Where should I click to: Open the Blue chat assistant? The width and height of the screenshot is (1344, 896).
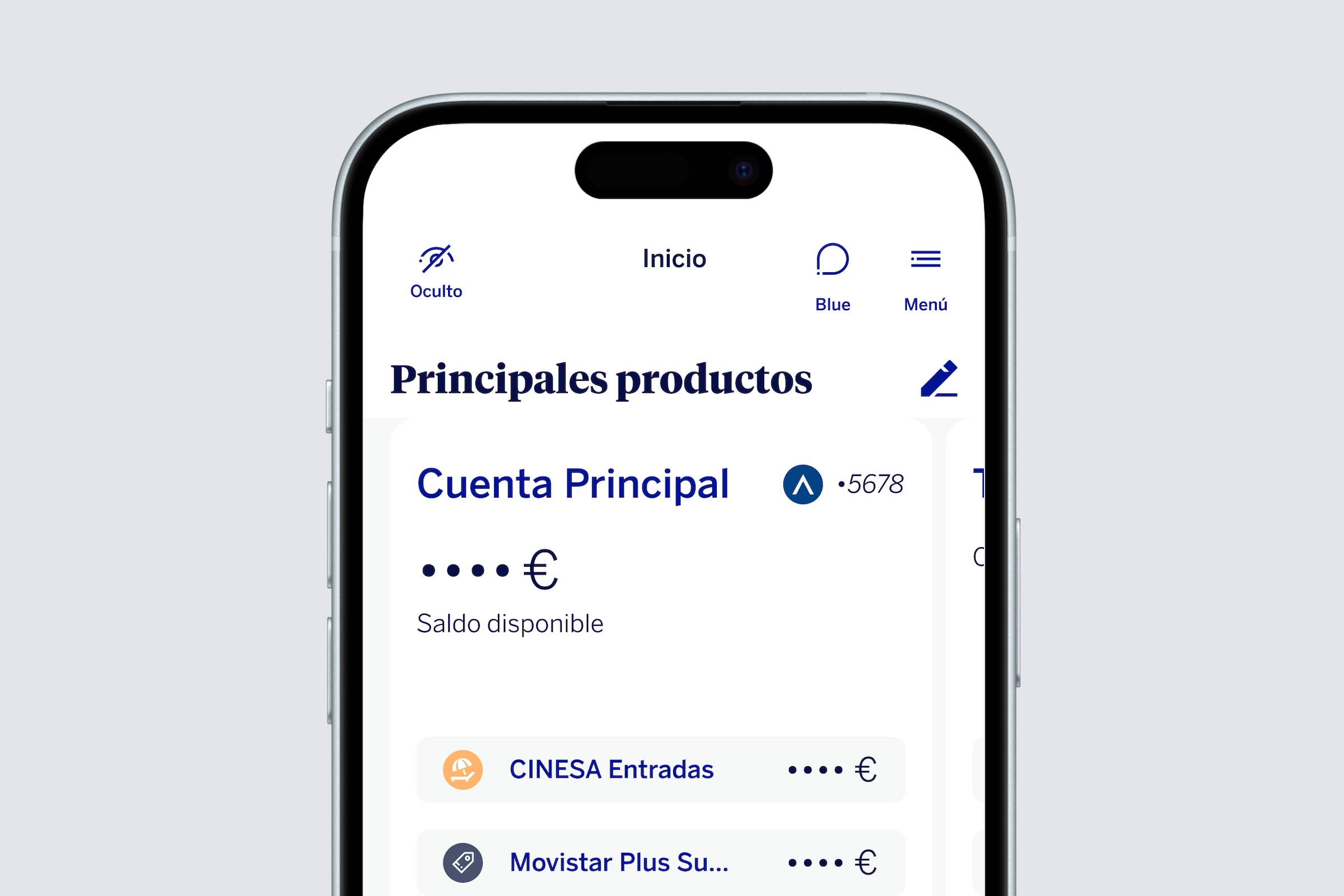tap(833, 260)
